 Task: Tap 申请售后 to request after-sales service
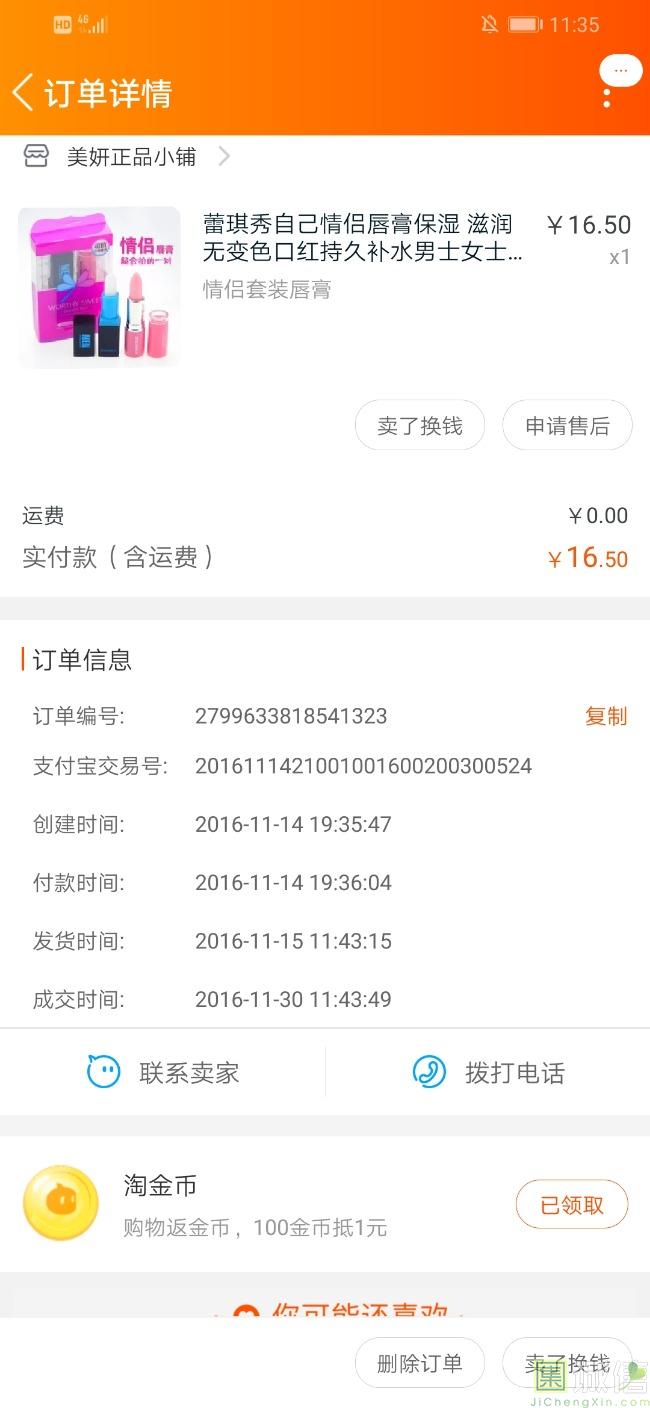(x=567, y=425)
